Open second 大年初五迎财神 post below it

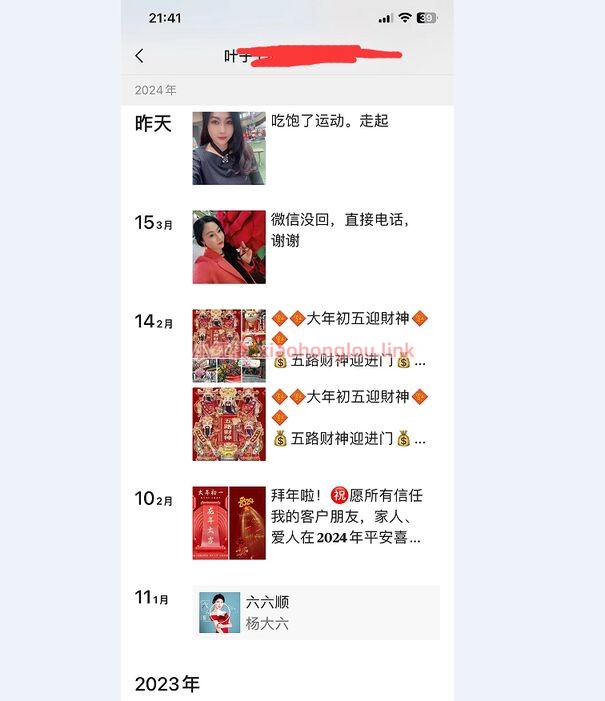(x=230, y=424)
